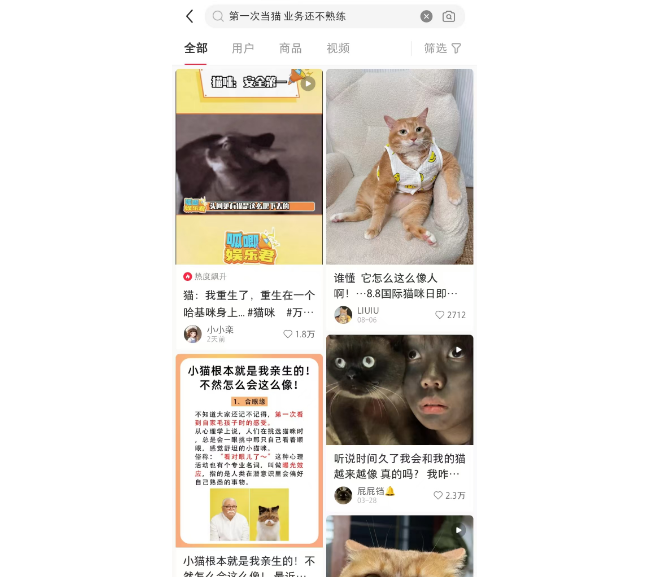Open the 筛选 filter options

(442, 48)
